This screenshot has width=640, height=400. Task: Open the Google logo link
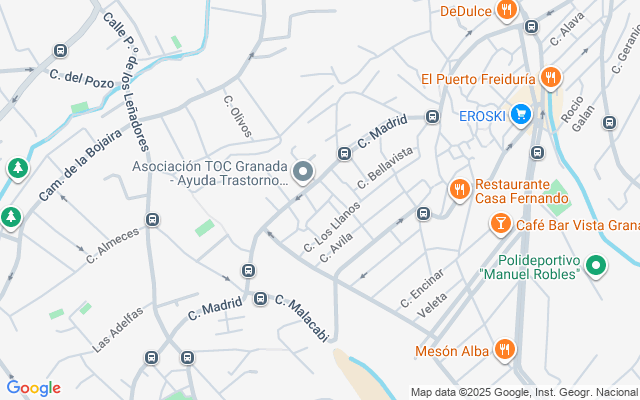pyautogui.click(x=33, y=388)
